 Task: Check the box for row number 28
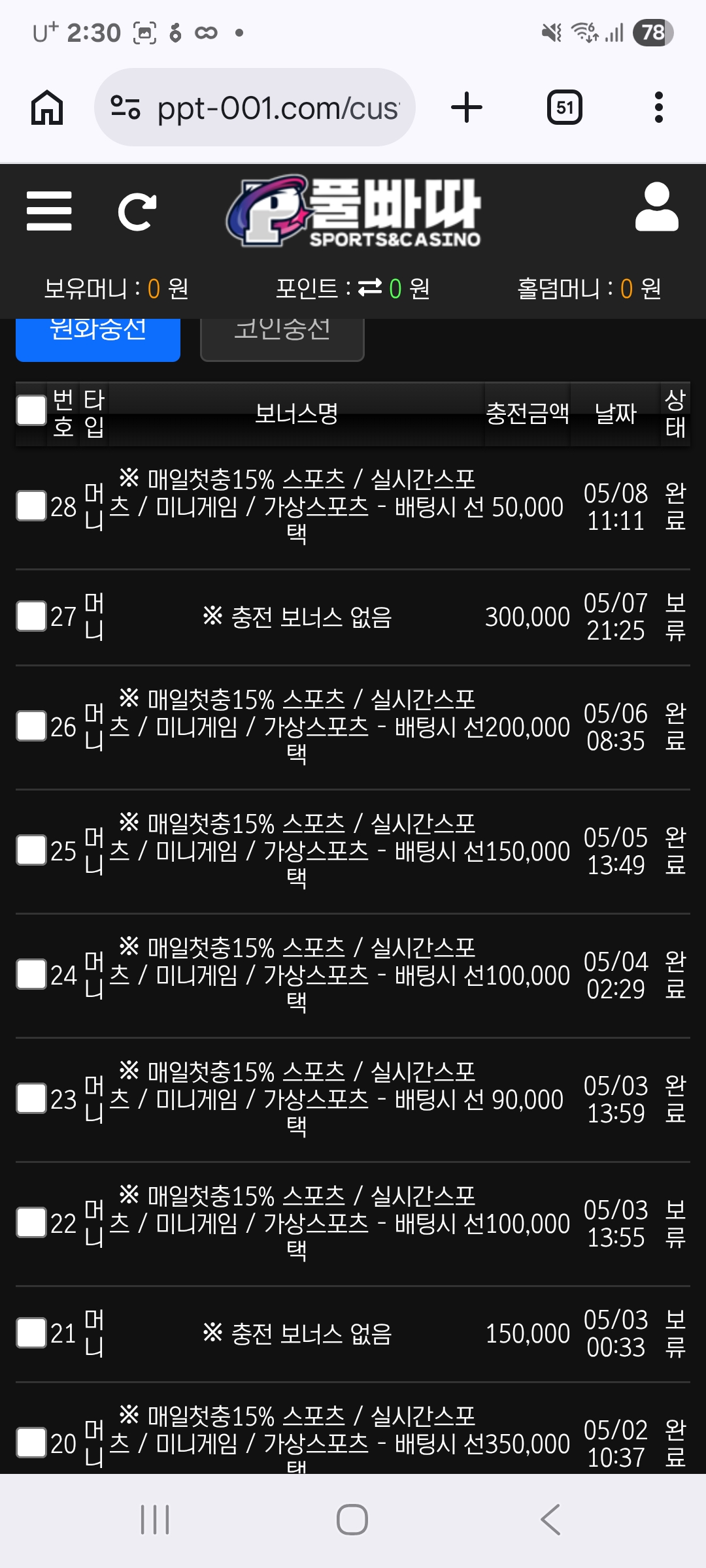tap(31, 506)
